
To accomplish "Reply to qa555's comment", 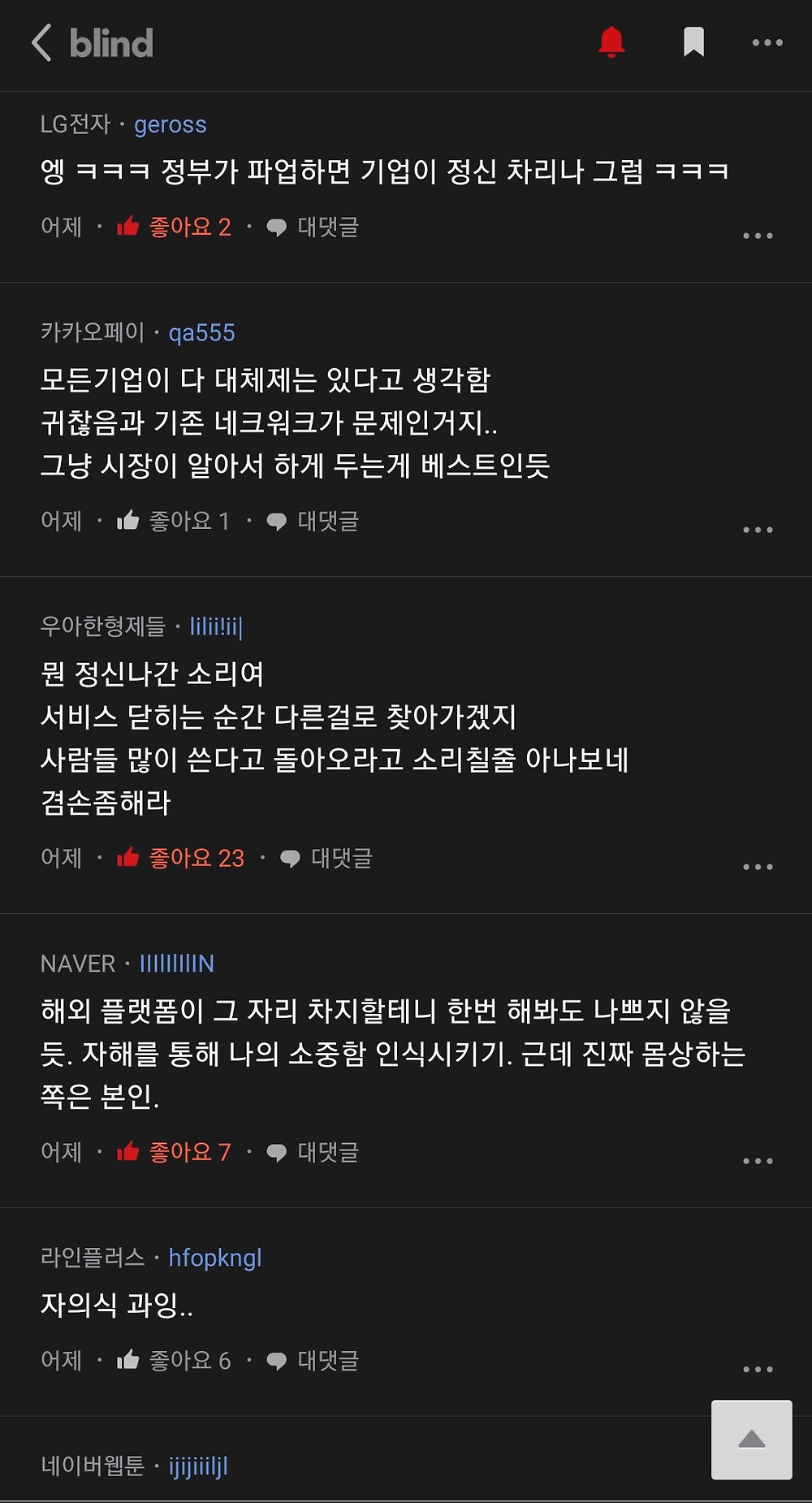I will point(313,521).
